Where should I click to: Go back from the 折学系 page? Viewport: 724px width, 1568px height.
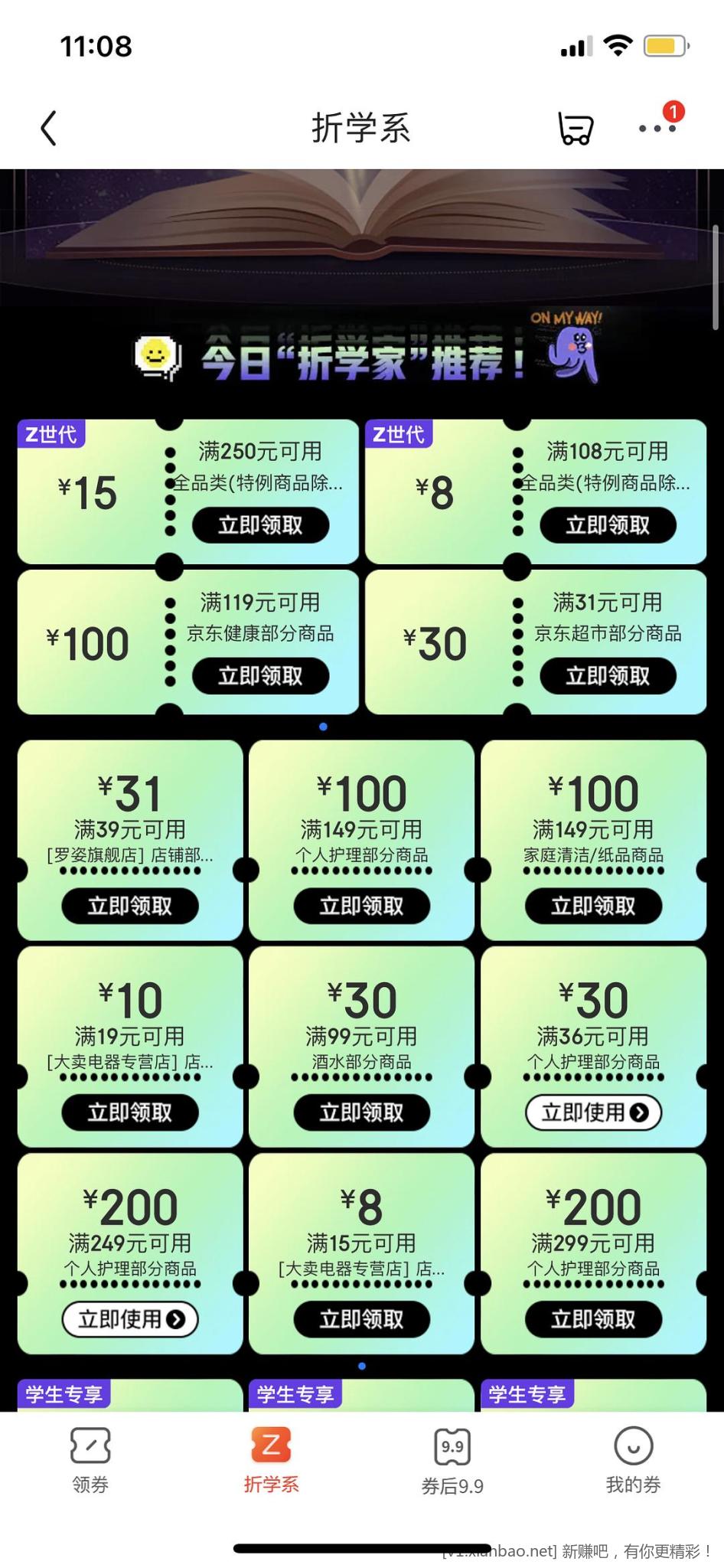coord(49,128)
